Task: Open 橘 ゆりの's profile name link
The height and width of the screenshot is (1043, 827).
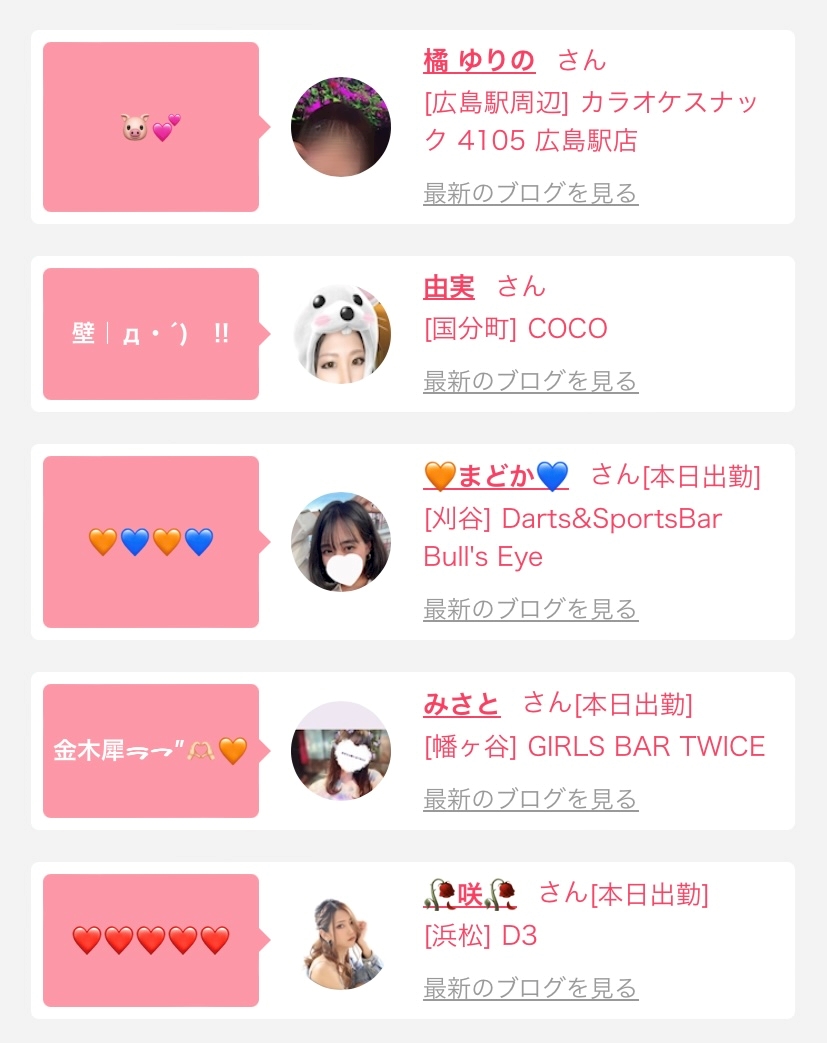Action: pyautogui.click(x=479, y=61)
